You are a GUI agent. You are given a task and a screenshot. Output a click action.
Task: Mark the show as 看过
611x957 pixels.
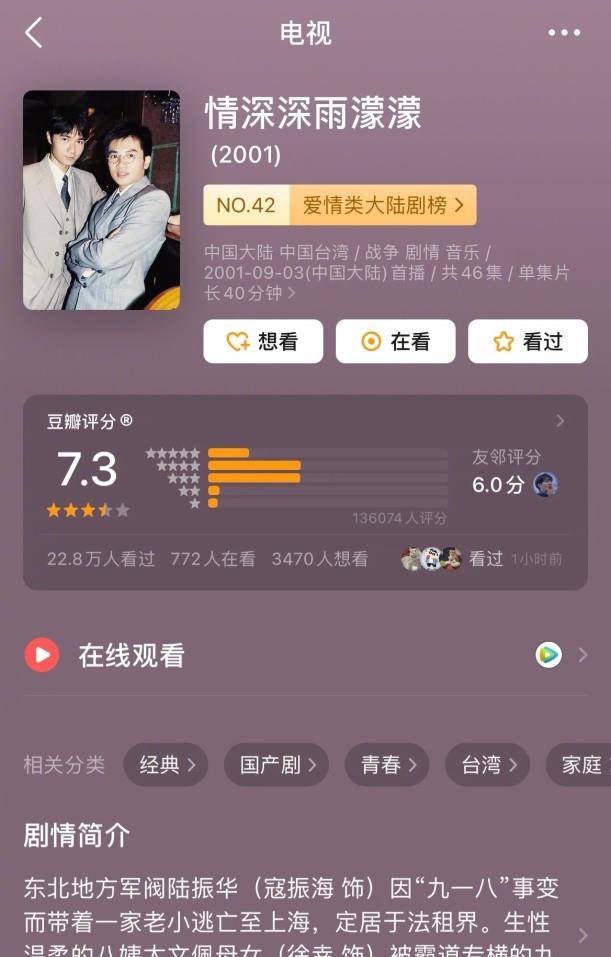pyautogui.click(x=527, y=342)
